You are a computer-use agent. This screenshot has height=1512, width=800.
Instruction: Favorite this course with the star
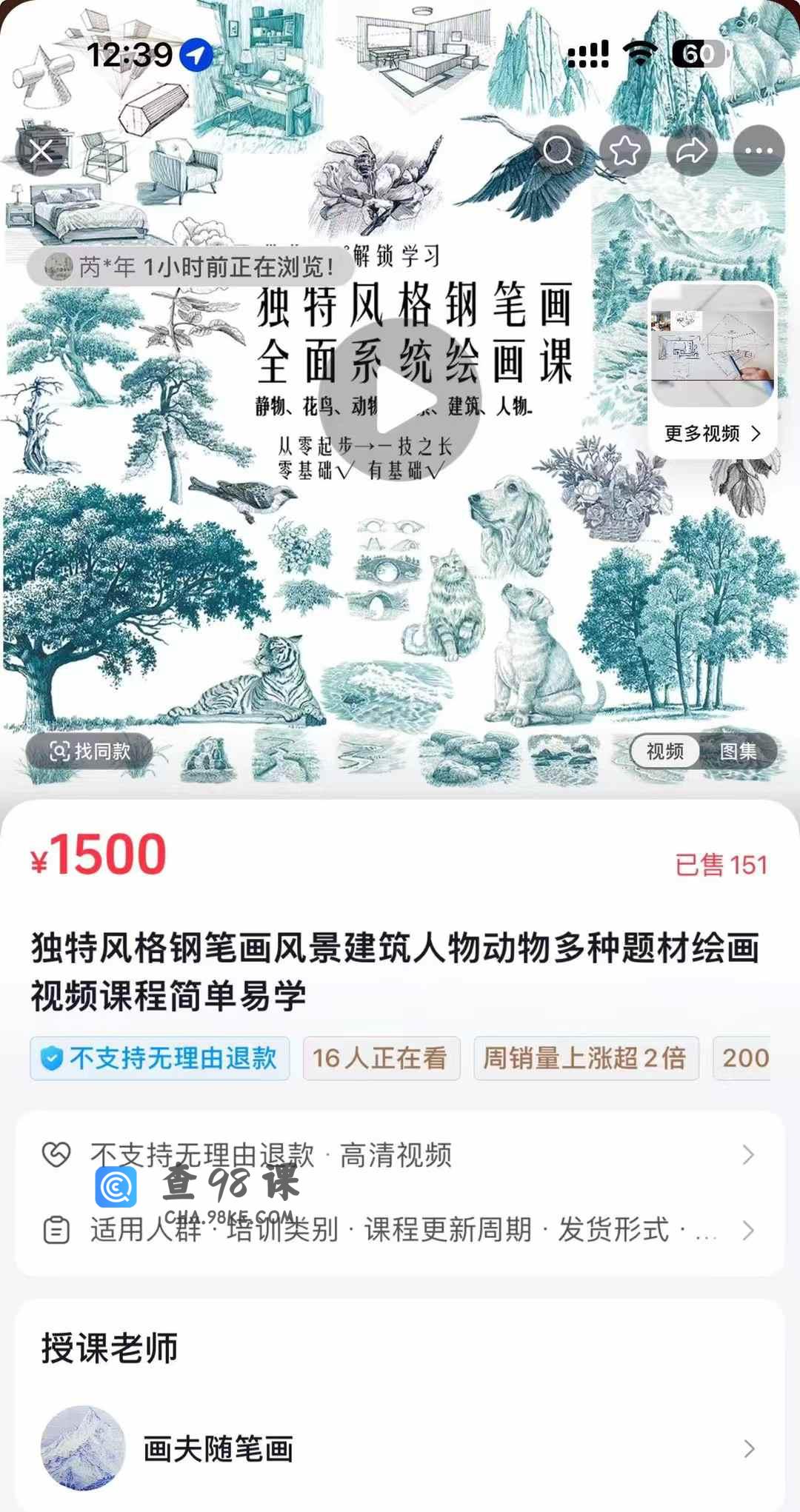(x=624, y=151)
